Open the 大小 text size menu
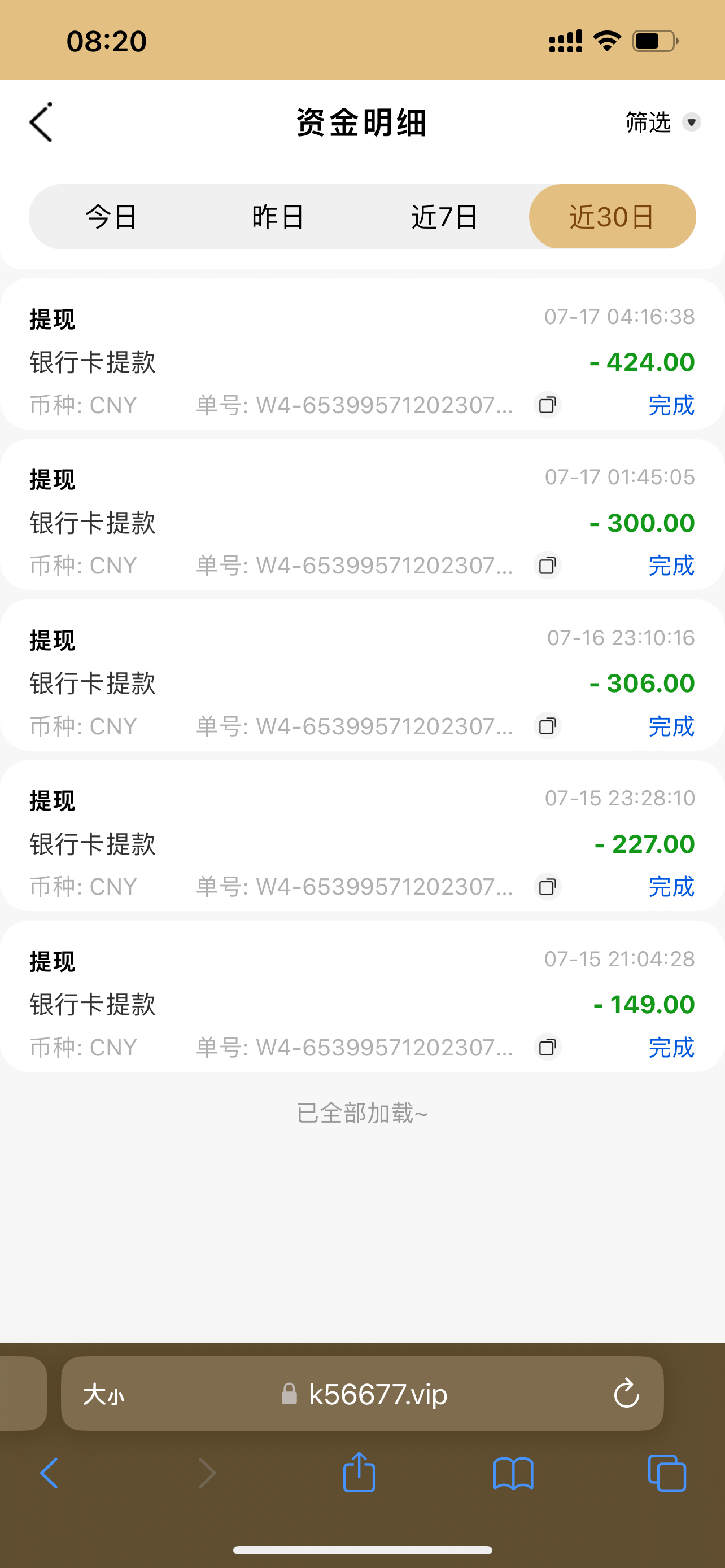 pyautogui.click(x=103, y=1394)
